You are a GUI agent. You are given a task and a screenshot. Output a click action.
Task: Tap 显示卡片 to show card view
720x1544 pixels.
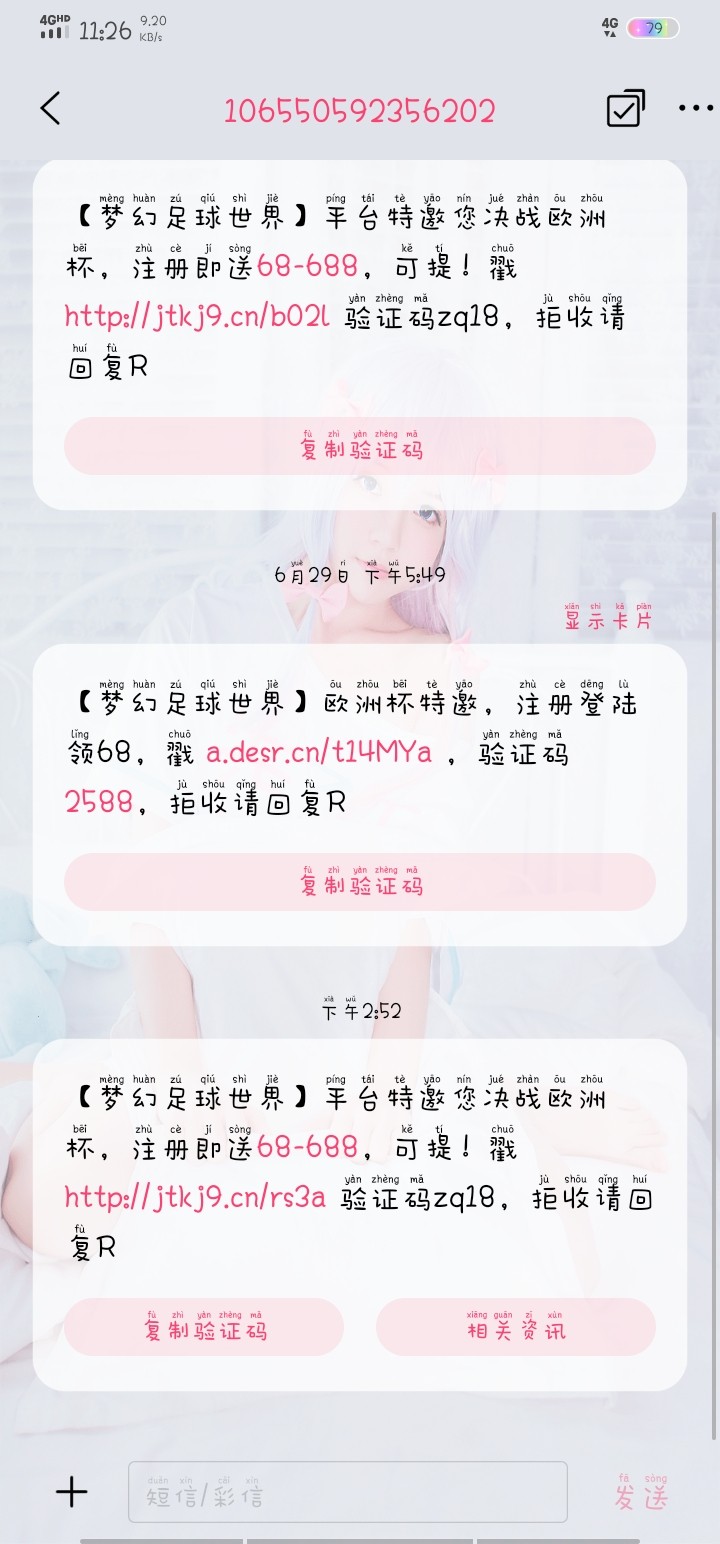tap(607, 620)
